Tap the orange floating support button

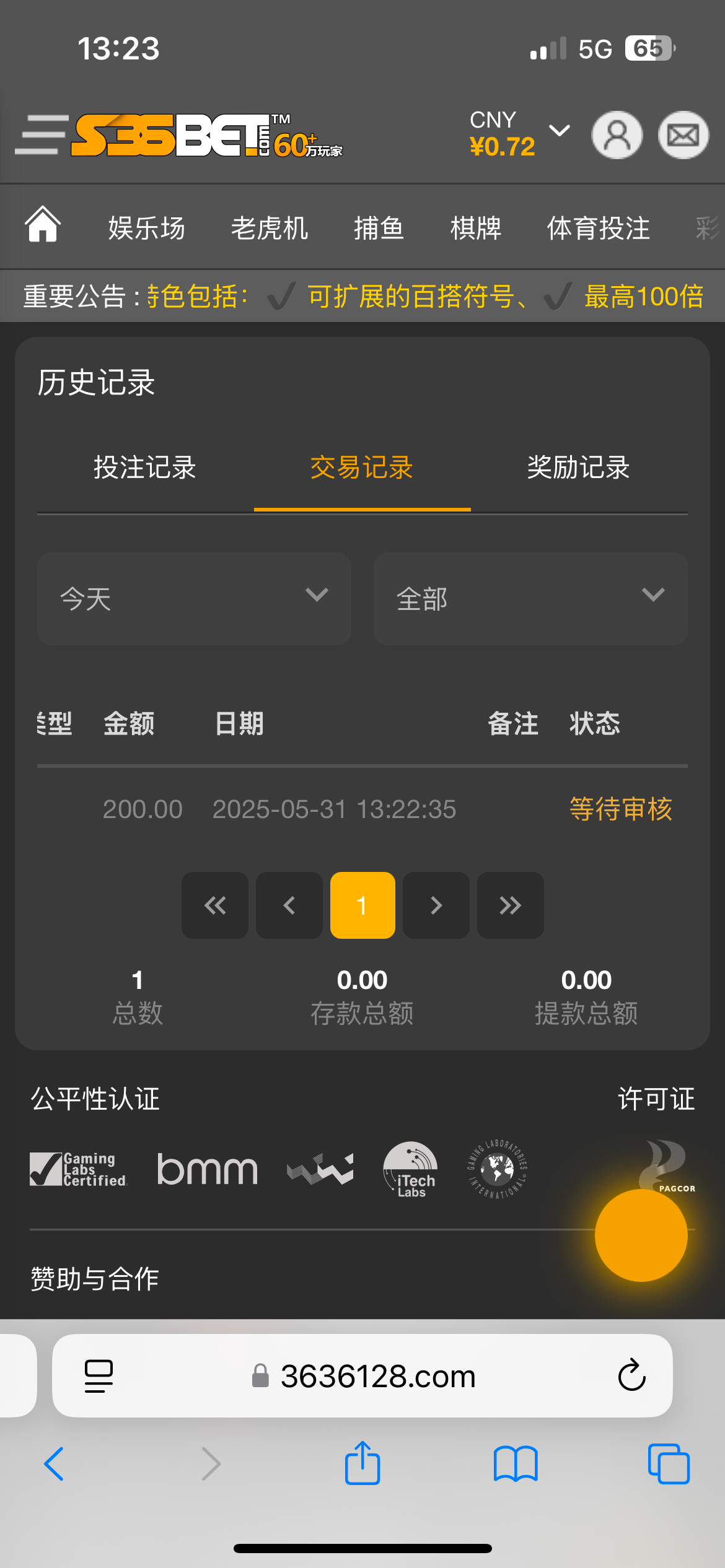coord(641,1235)
